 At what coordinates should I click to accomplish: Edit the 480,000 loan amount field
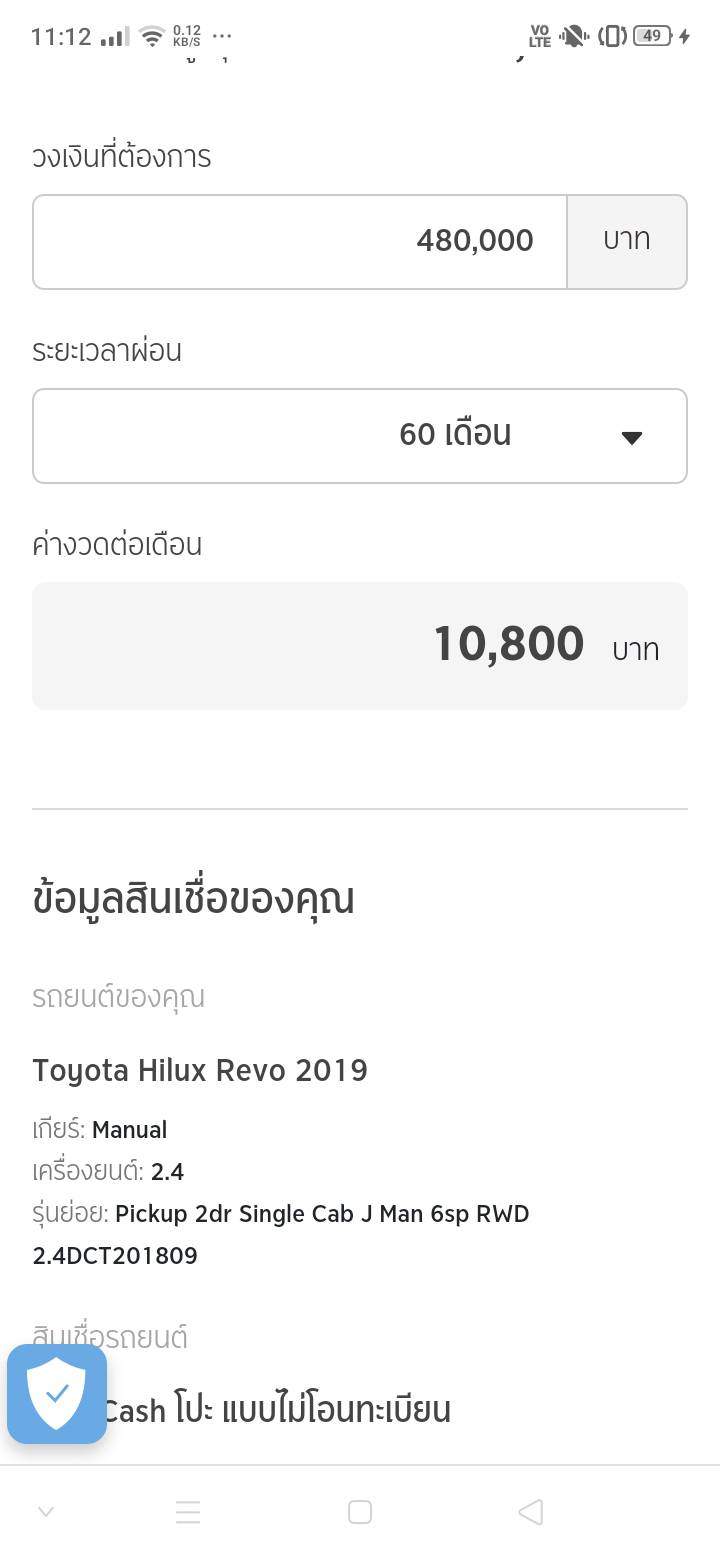click(300, 241)
